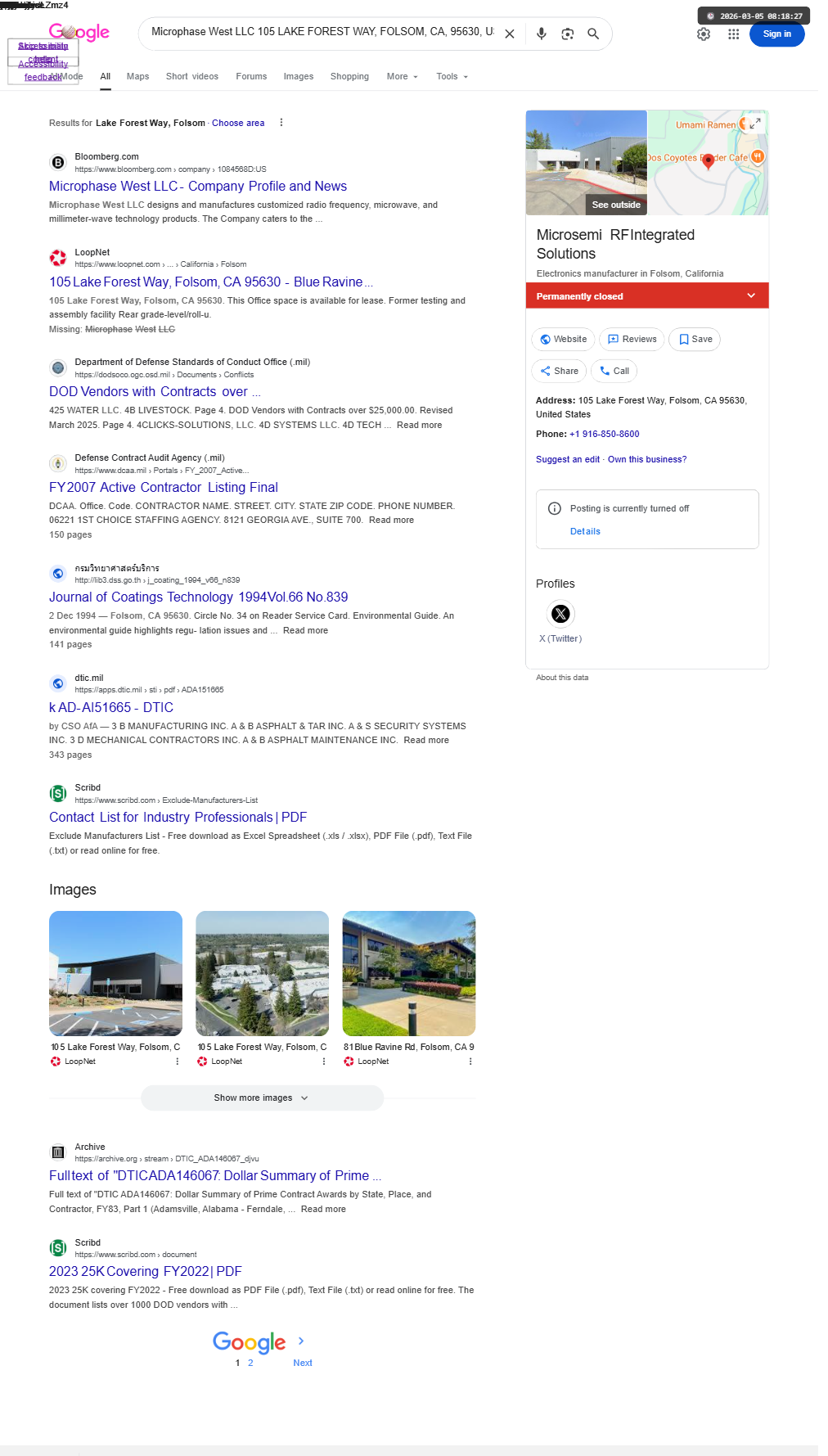This screenshot has height=1456, width=828.
Task: Switch to the Maps tab
Action: click(x=137, y=76)
